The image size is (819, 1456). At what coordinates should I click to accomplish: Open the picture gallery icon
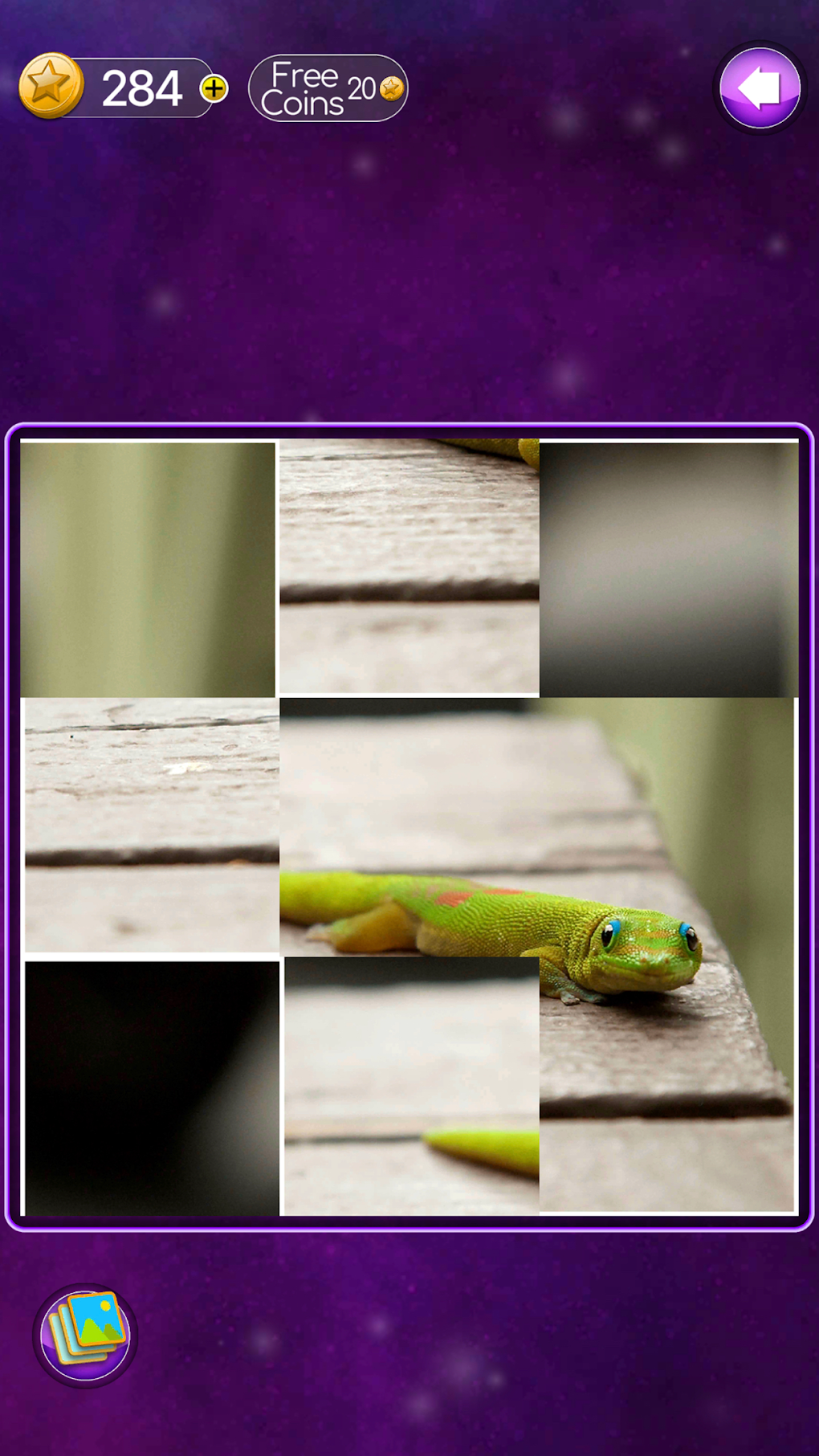click(x=85, y=1335)
